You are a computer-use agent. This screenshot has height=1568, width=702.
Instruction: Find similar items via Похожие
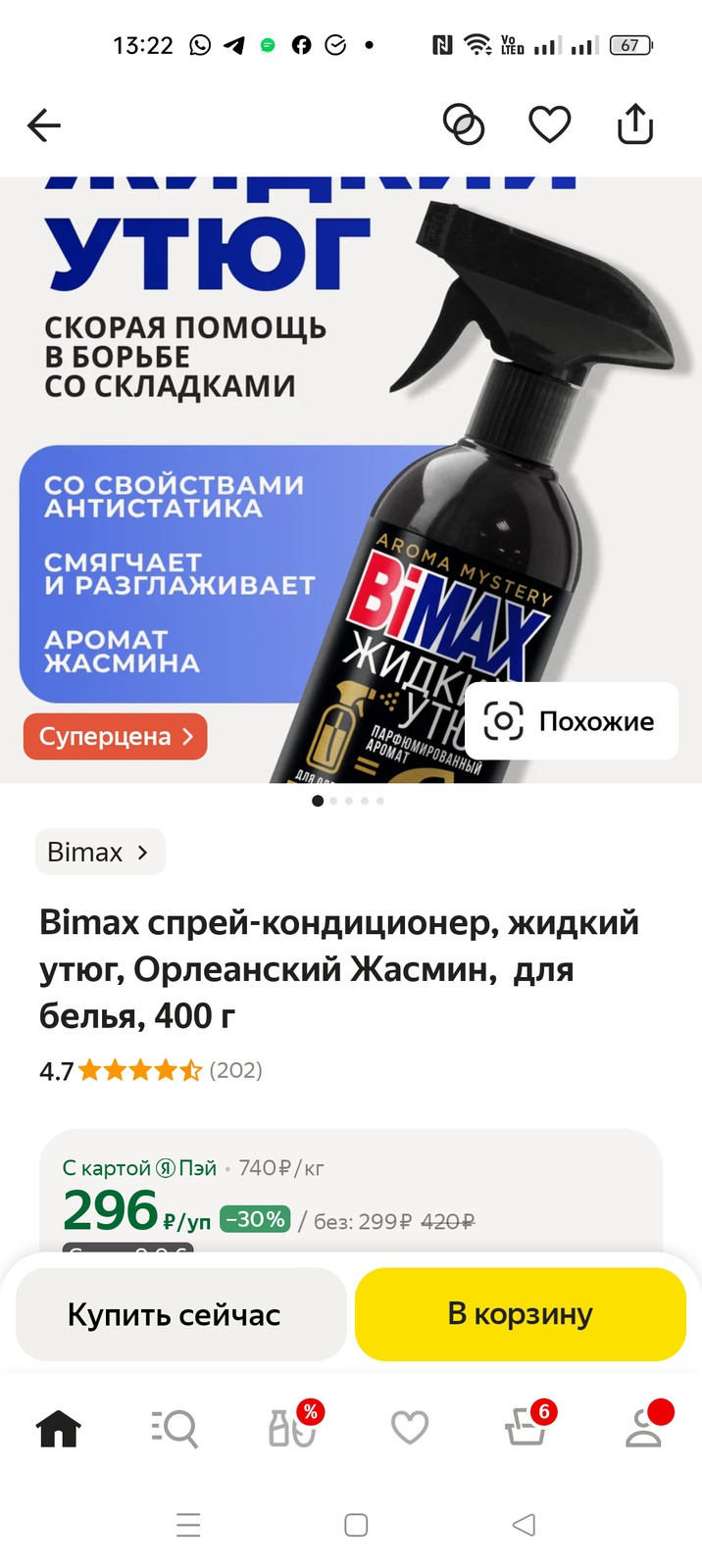(572, 721)
